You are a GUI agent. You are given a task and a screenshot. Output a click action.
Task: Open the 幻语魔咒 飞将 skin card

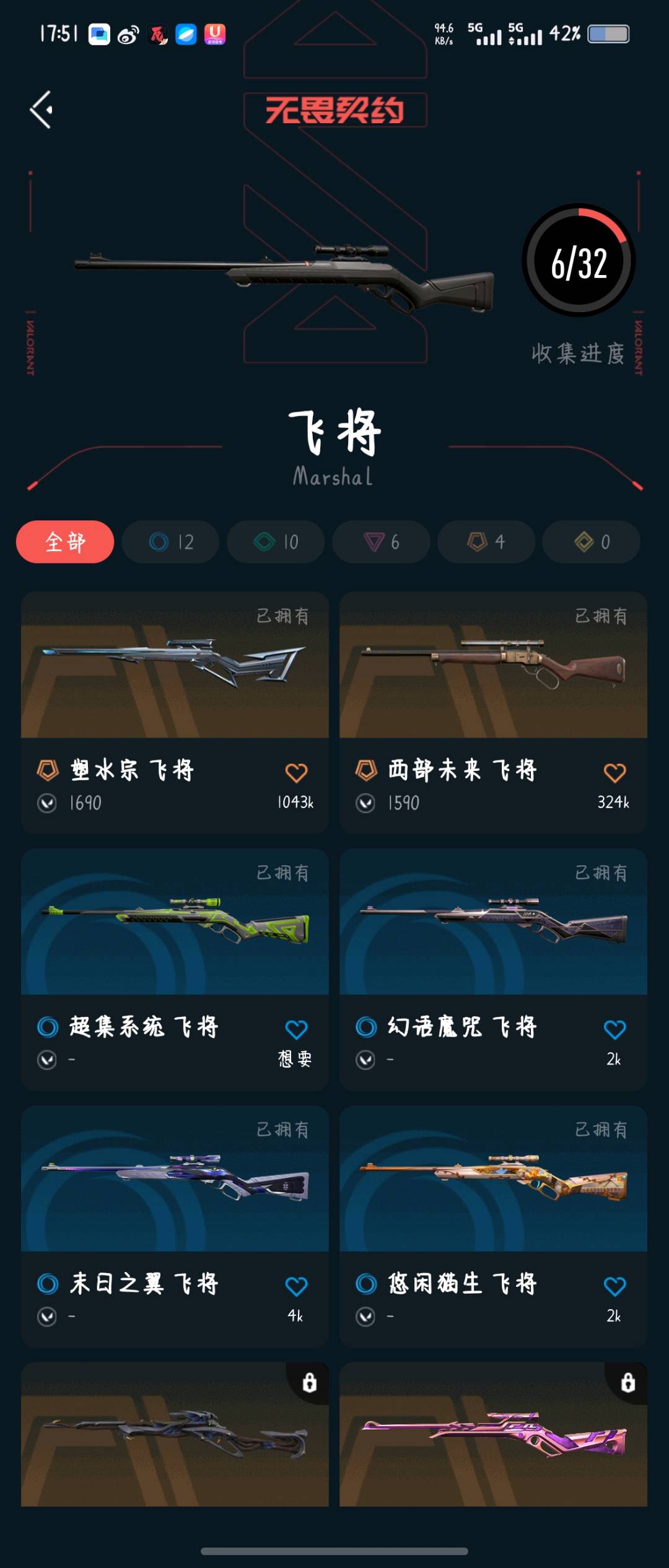click(493, 923)
